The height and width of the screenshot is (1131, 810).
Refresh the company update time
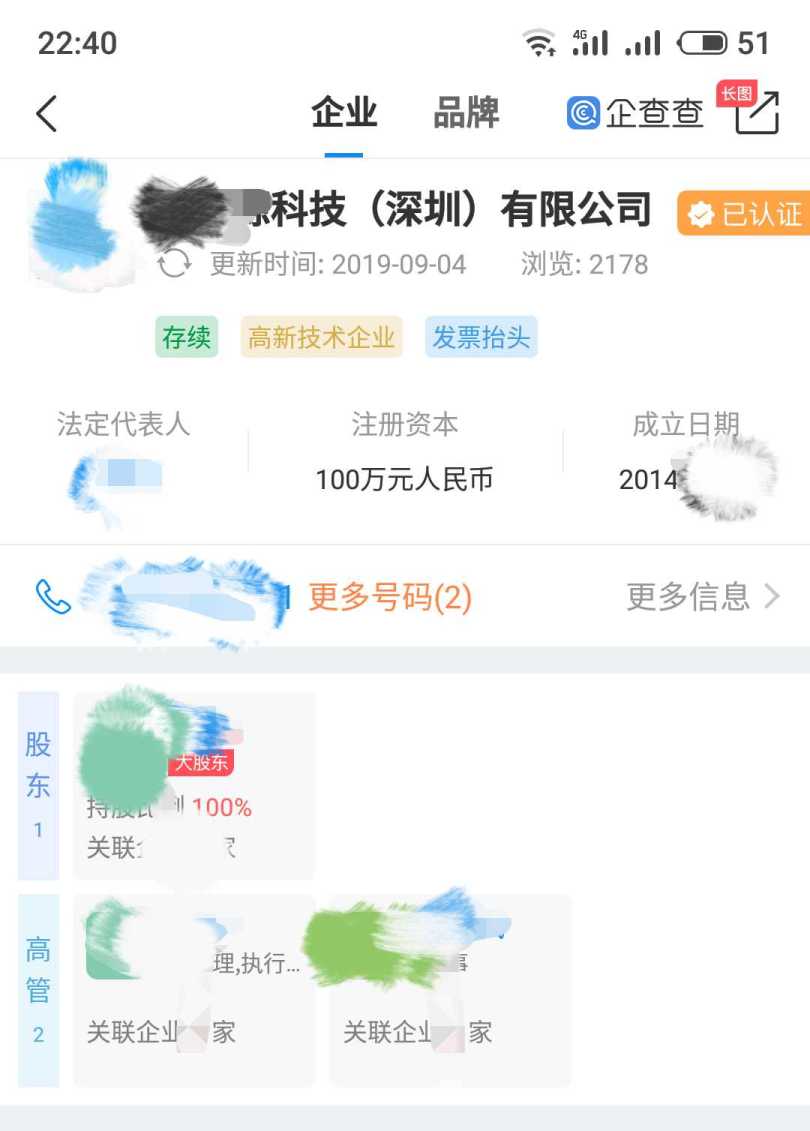[175, 264]
